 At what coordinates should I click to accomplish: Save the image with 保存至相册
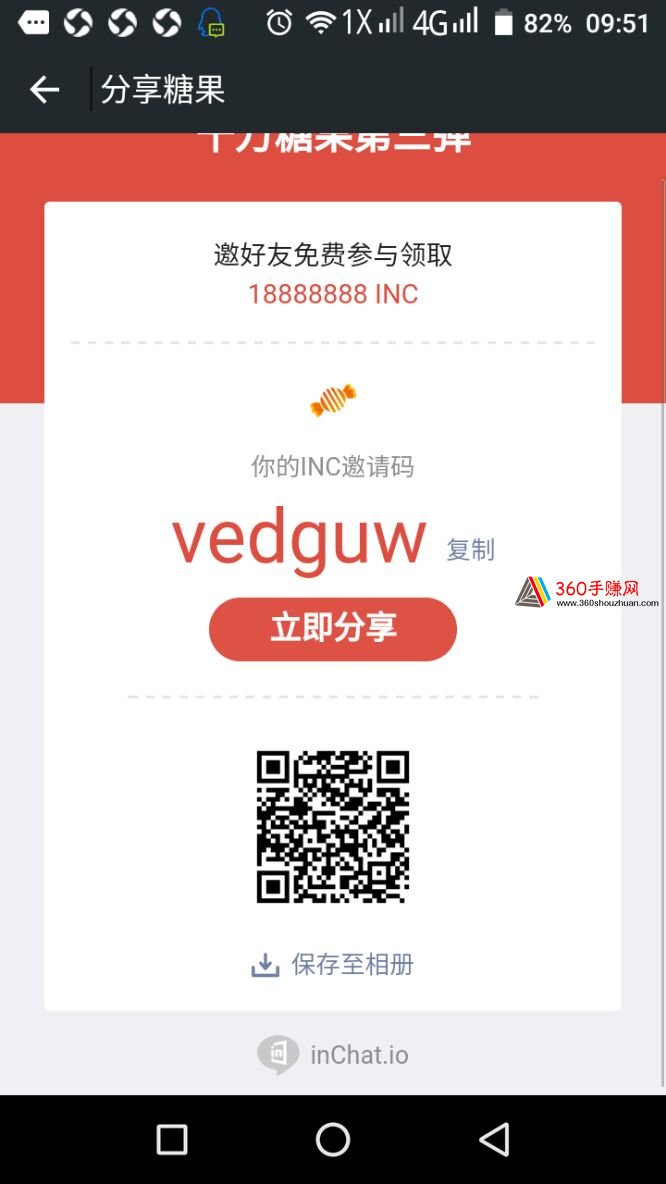(333, 964)
